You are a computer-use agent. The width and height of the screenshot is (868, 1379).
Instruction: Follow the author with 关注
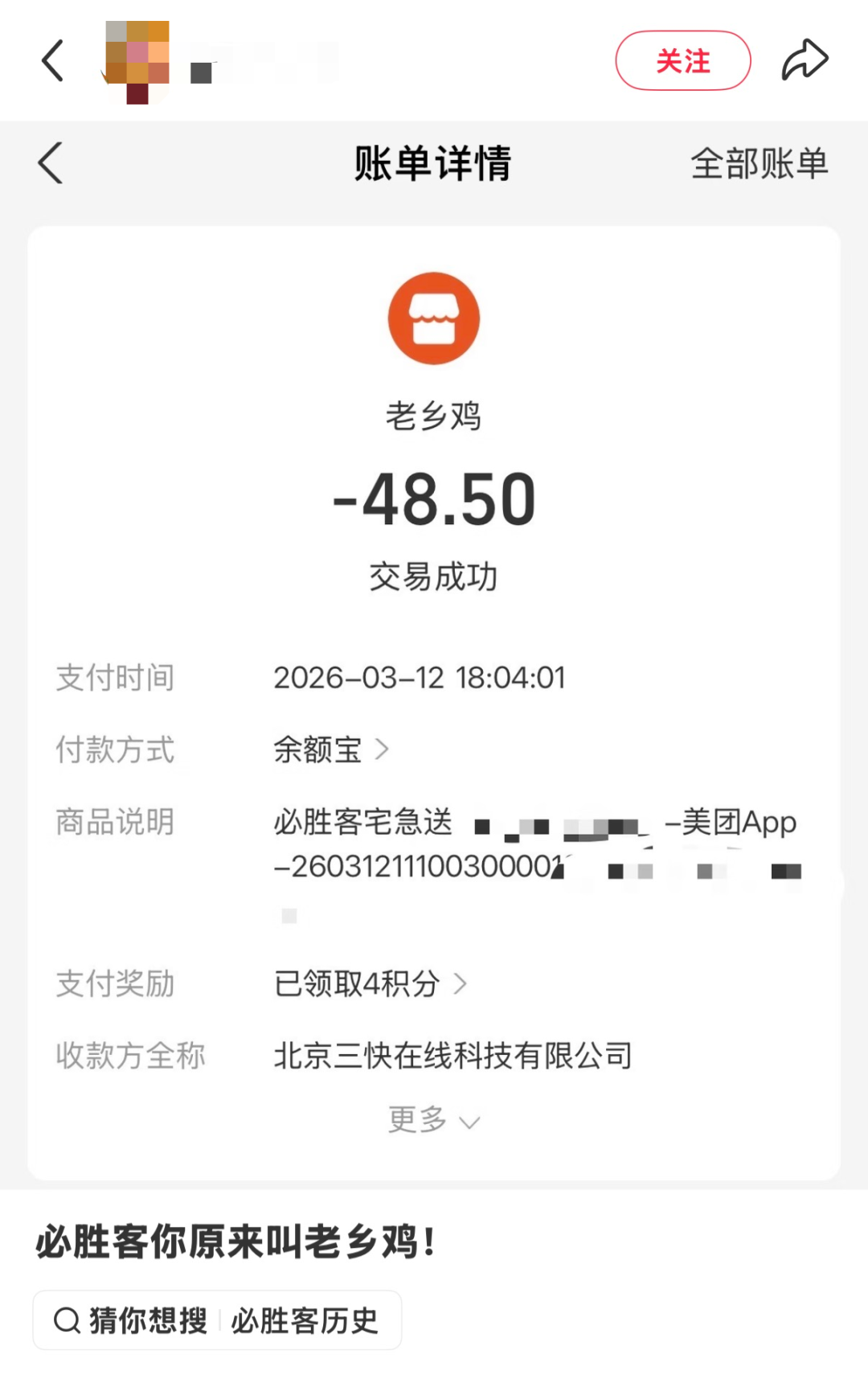pyautogui.click(x=682, y=61)
